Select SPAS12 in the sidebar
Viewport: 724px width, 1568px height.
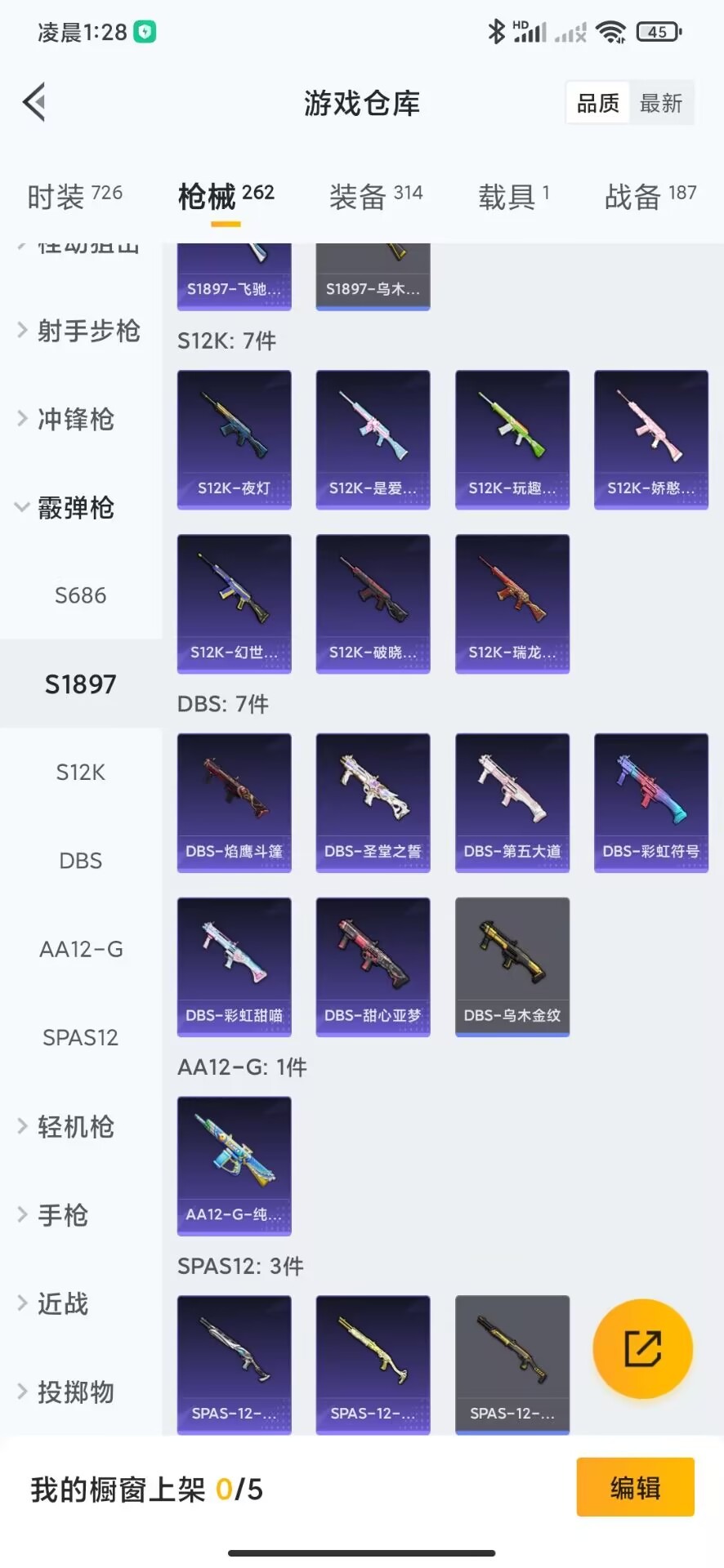pyautogui.click(x=80, y=1037)
